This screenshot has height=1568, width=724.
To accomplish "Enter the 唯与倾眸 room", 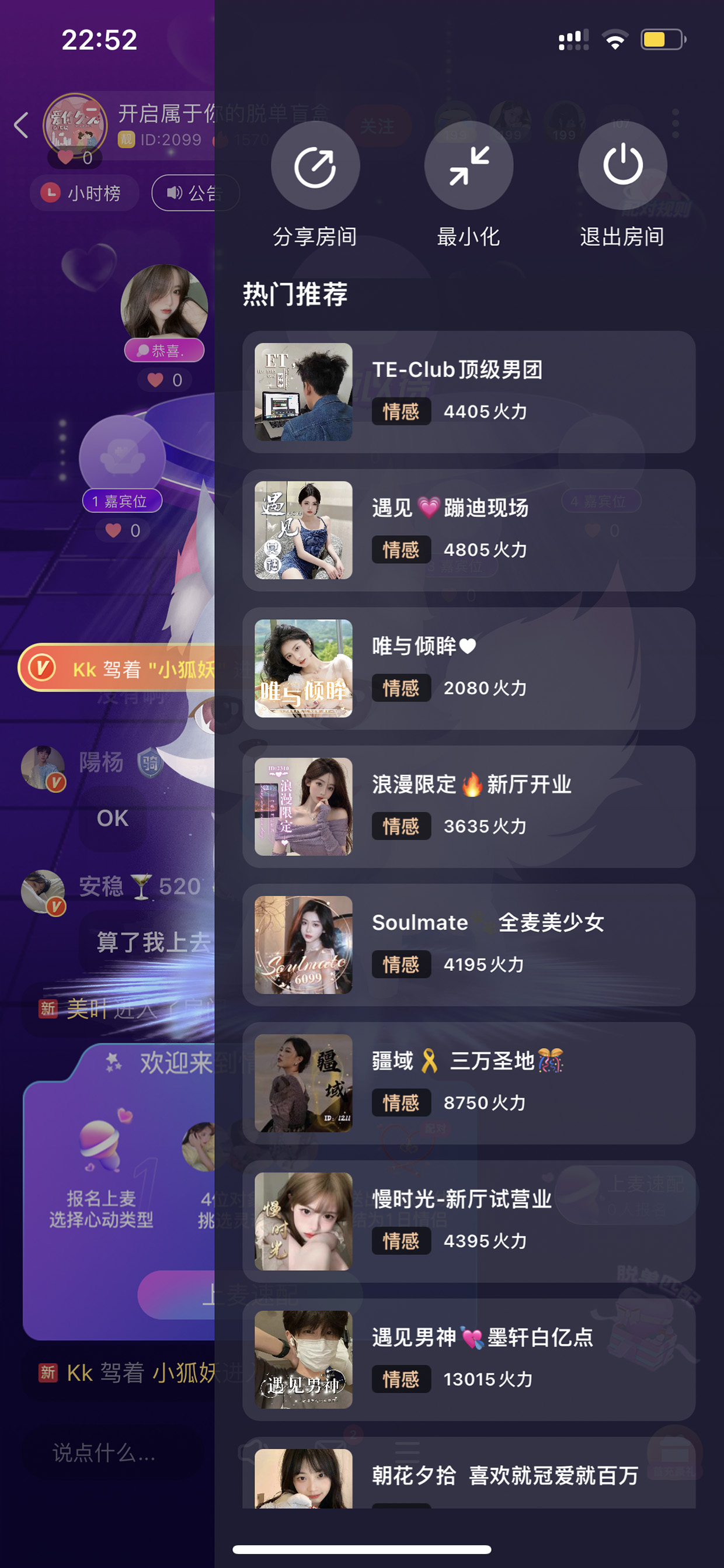I will (x=468, y=668).
